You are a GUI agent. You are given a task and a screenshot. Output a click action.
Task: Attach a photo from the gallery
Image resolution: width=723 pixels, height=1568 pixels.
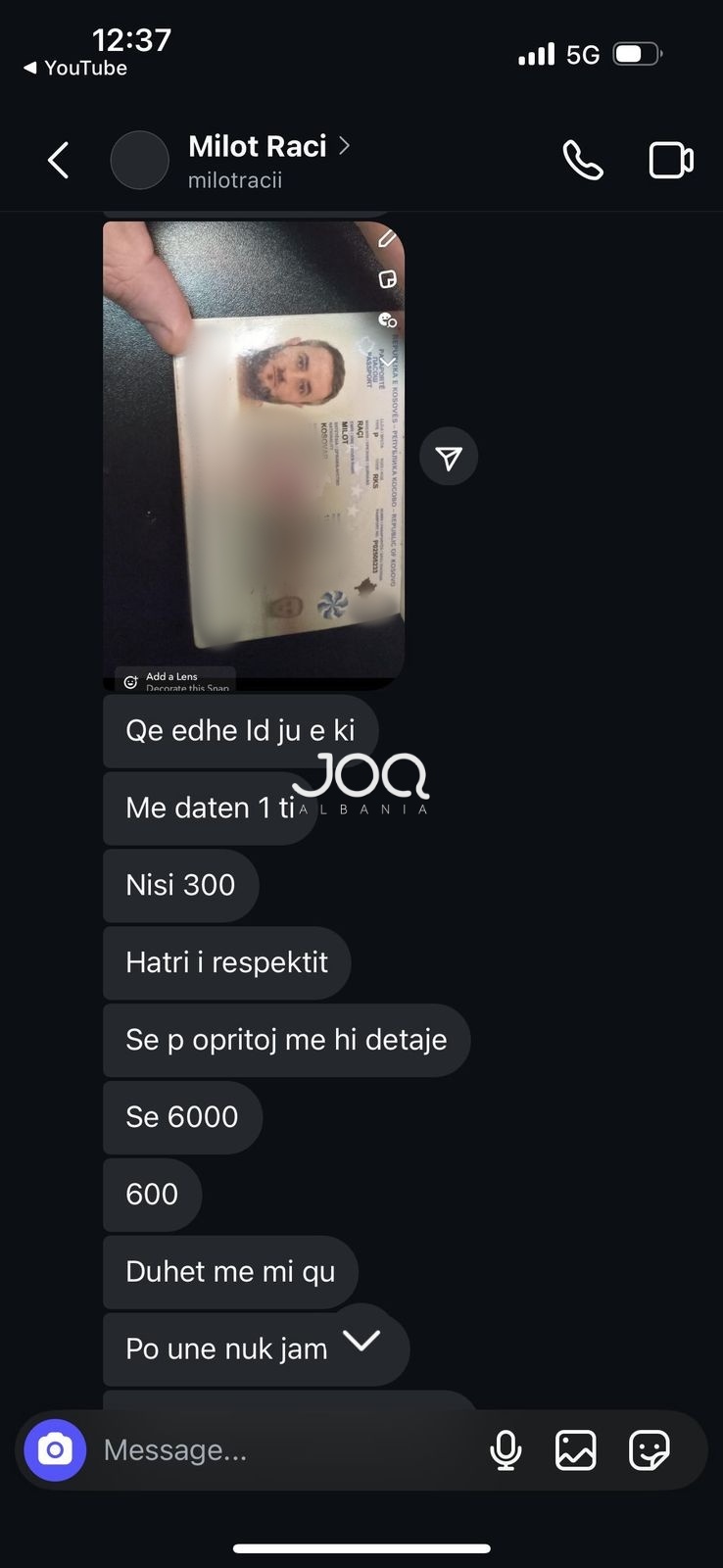click(x=576, y=1449)
